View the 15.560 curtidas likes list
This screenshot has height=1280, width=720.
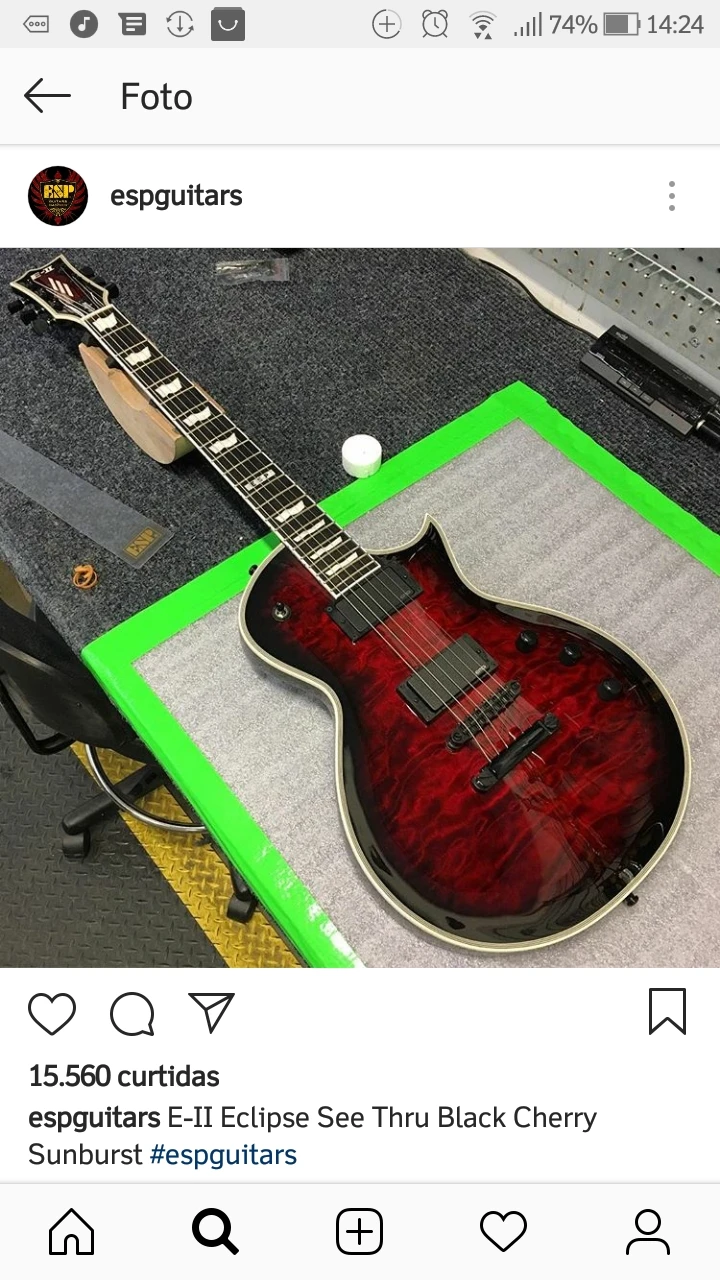coord(124,1076)
